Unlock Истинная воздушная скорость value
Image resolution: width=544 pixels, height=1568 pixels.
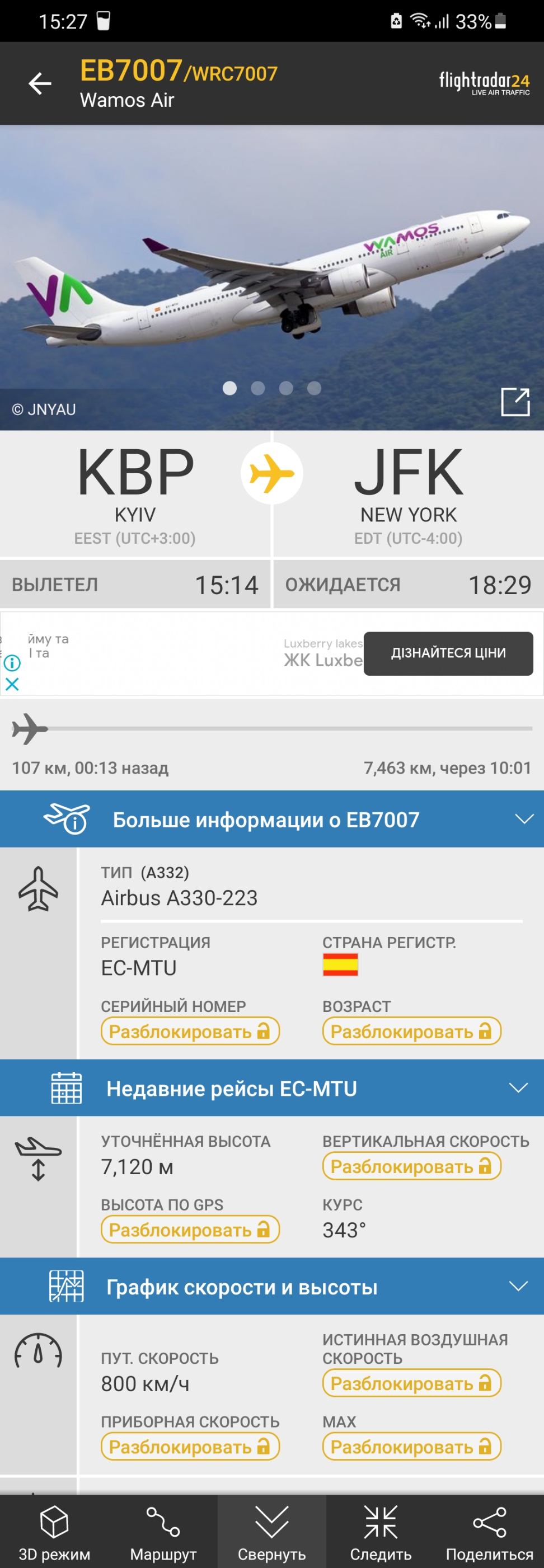point(411,1383)
